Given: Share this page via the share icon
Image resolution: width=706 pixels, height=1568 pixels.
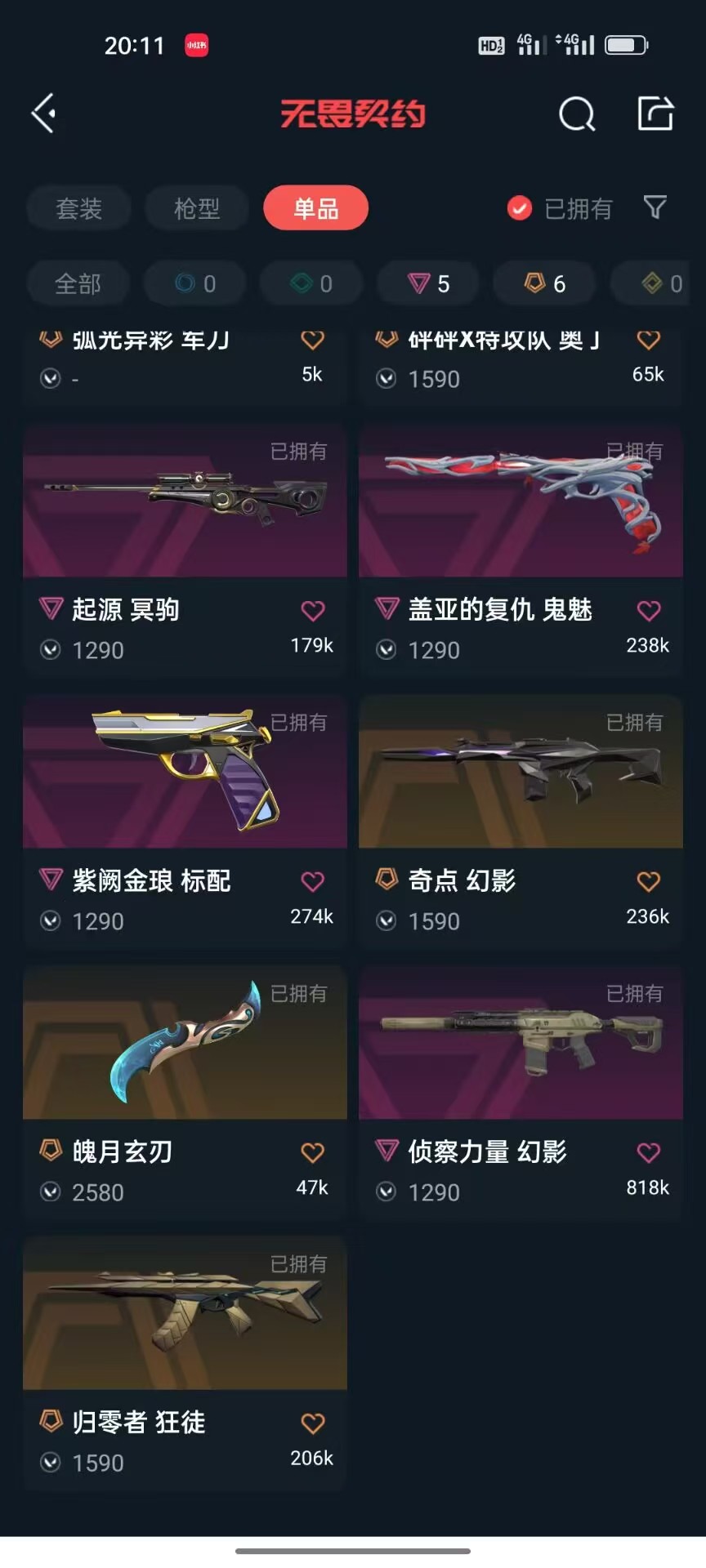Looking at the screenshot, I should tap(655, 114).
